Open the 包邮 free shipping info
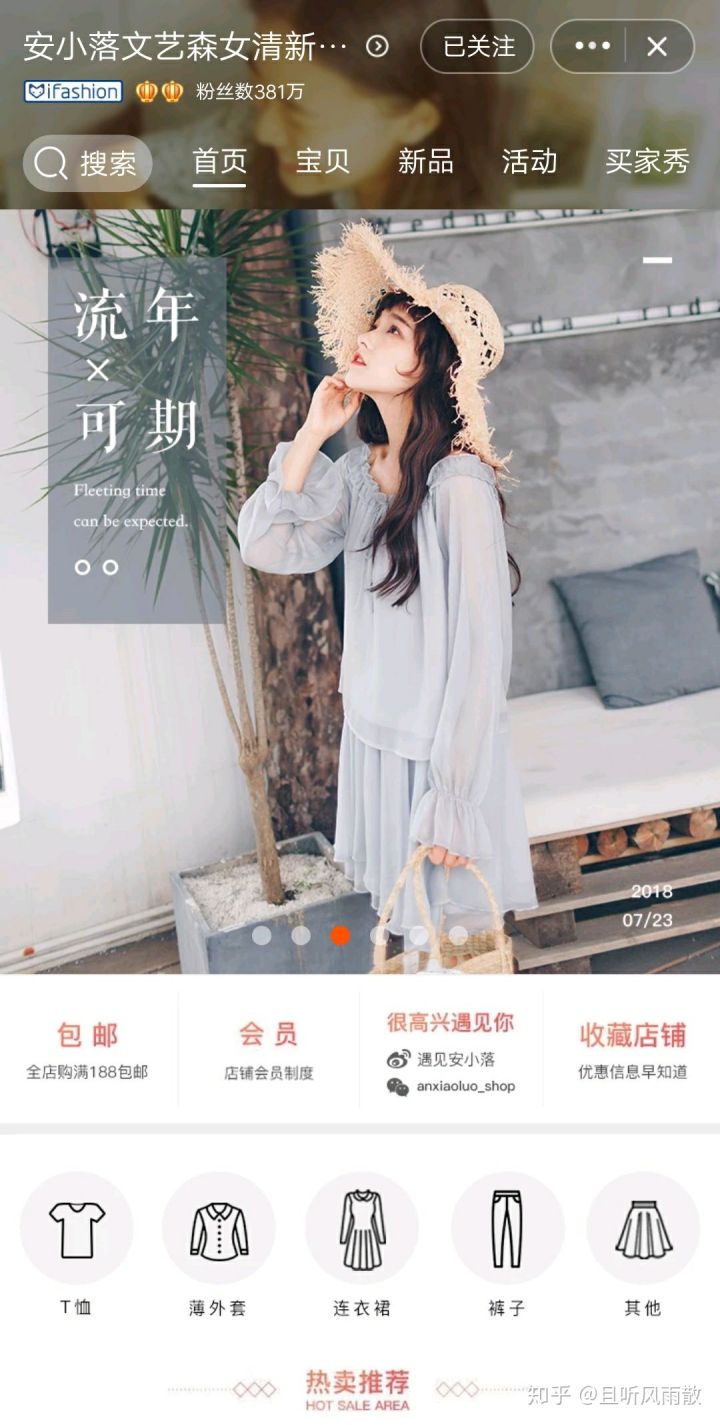This screenshot has height=1425, width=720. pos(88,1049)
